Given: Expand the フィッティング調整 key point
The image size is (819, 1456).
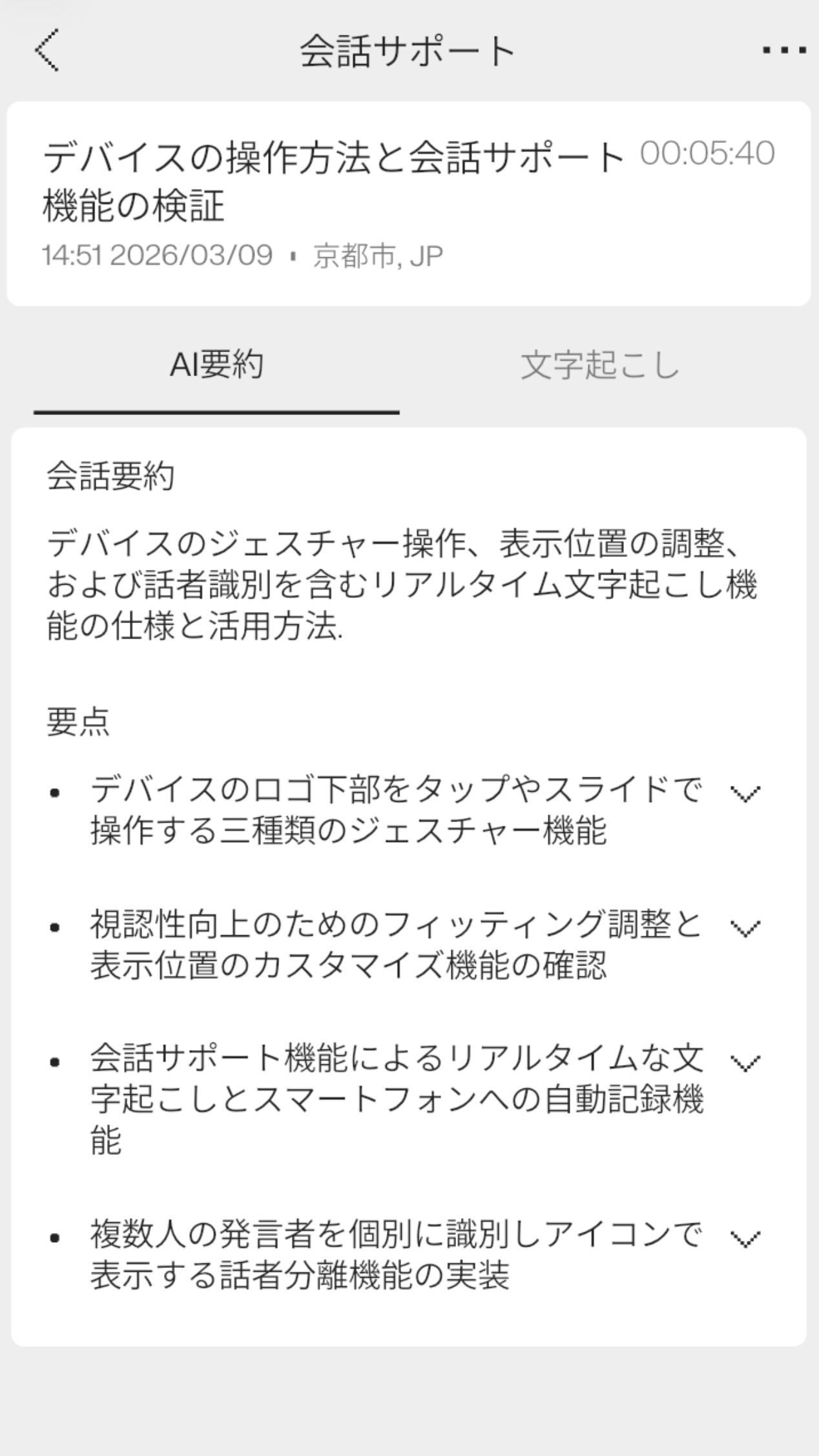Looking at the screenshot, I should coord(745,929).
